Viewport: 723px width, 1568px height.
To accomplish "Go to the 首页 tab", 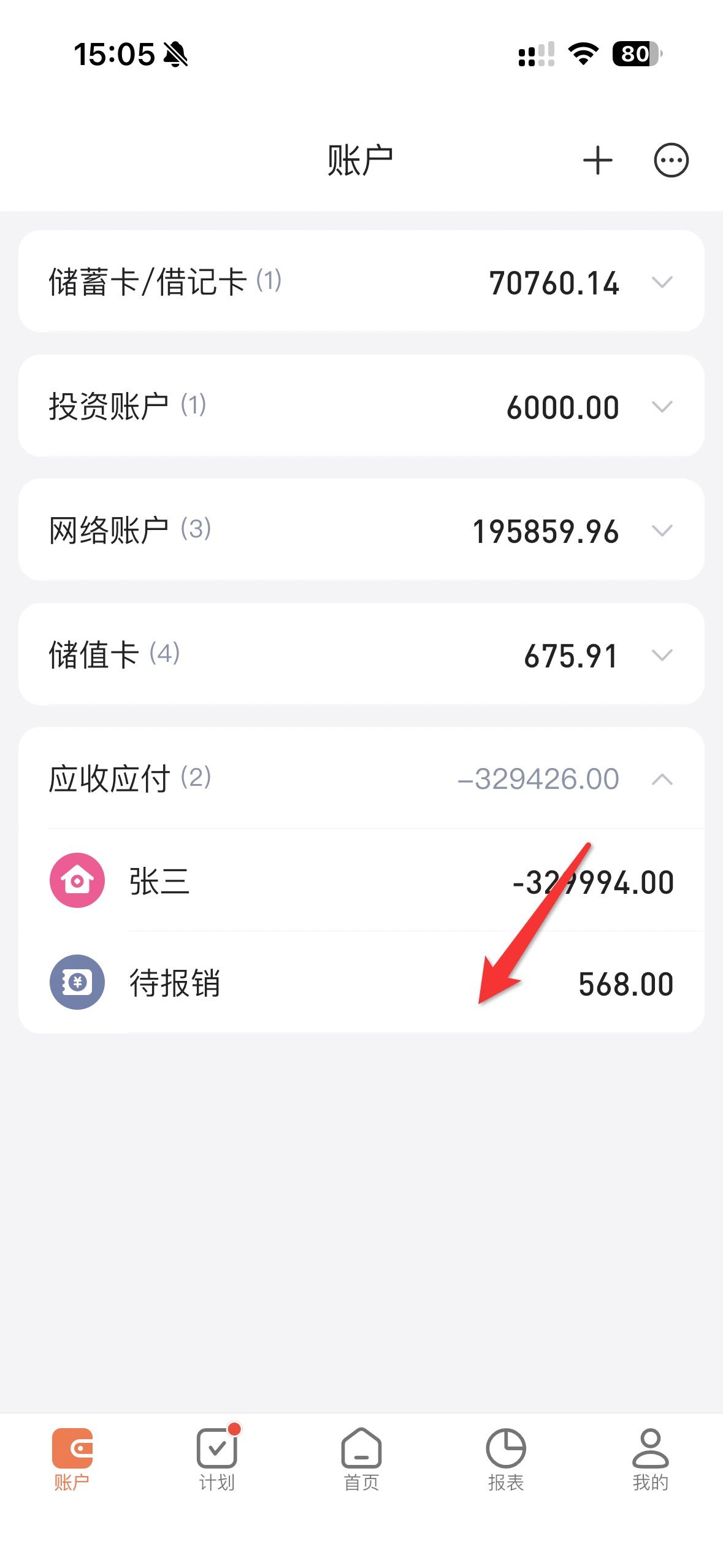I will tap(361, 1459).
